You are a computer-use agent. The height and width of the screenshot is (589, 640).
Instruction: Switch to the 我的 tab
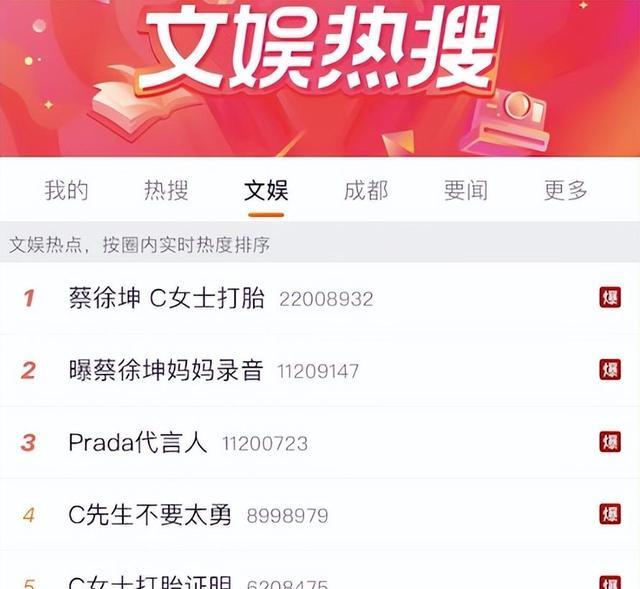coord(67,190)
